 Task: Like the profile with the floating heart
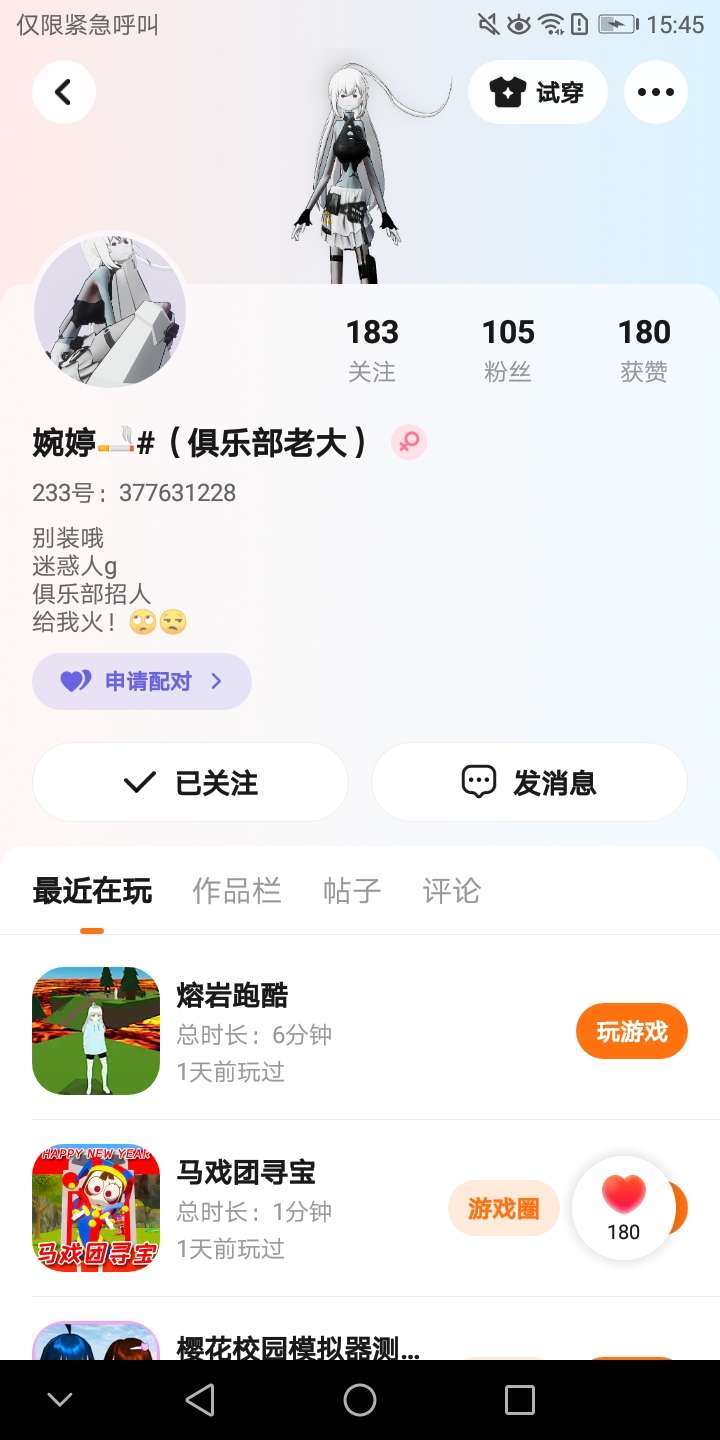click(x=623, y=1207)
